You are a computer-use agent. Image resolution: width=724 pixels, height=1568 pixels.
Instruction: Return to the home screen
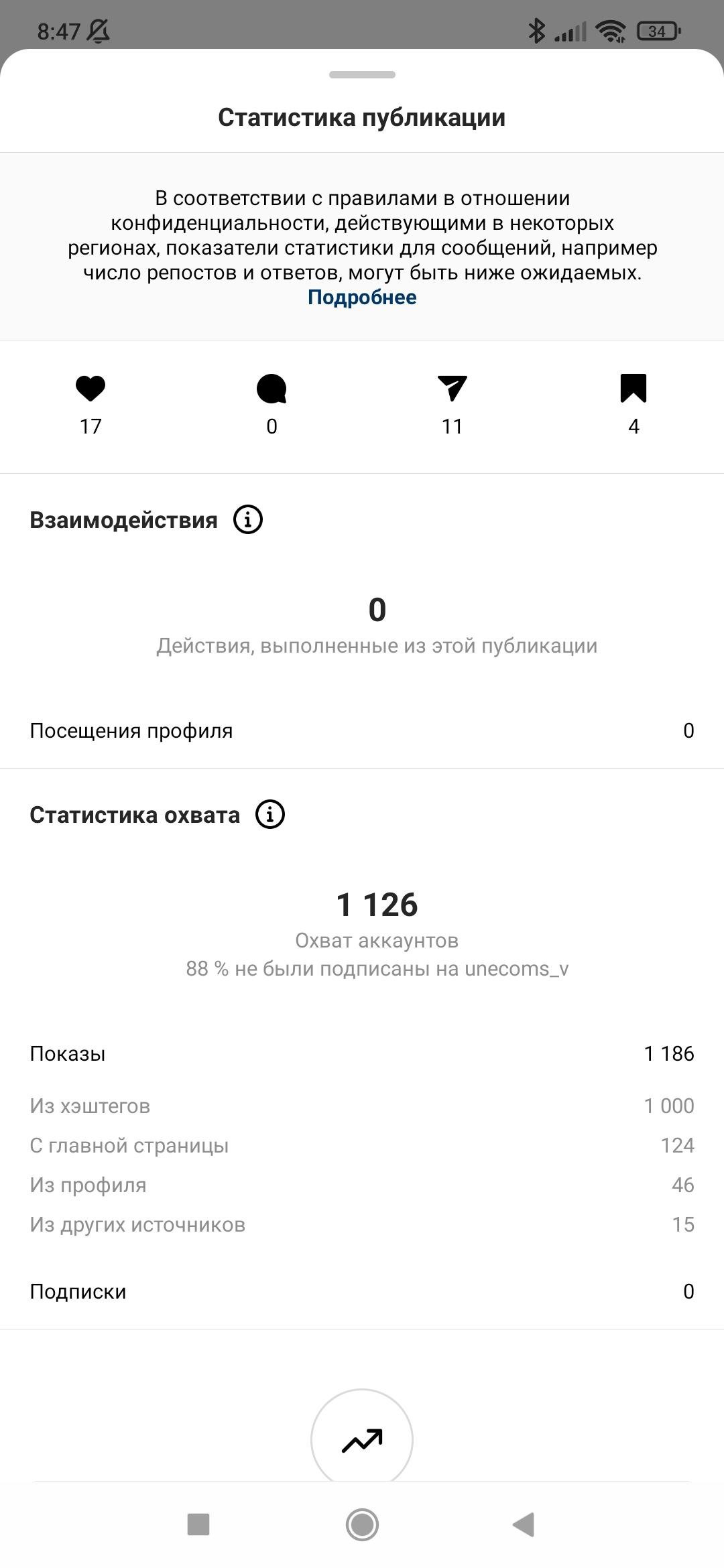coord(362,1524)
